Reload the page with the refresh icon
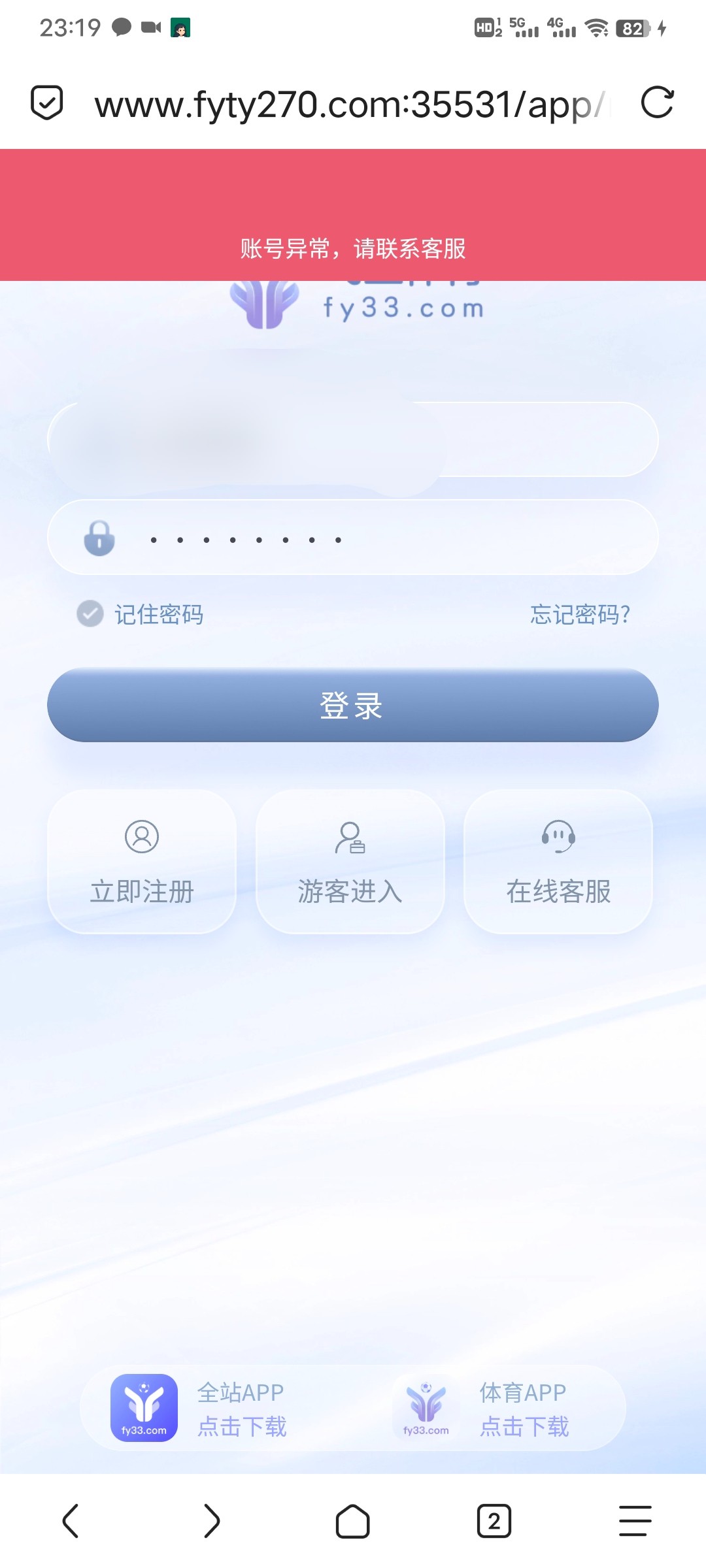The height and width of the screenshot is (1568, 706). click(x=660, y=103)
